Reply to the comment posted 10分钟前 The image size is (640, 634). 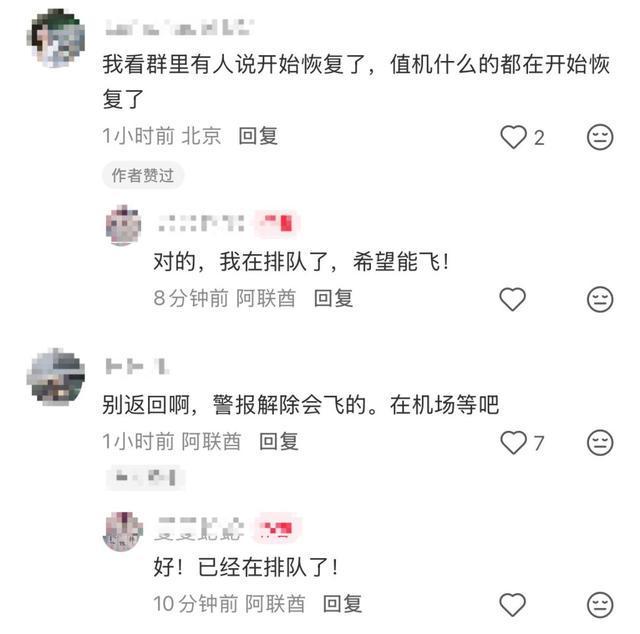[x=341, y=603]
